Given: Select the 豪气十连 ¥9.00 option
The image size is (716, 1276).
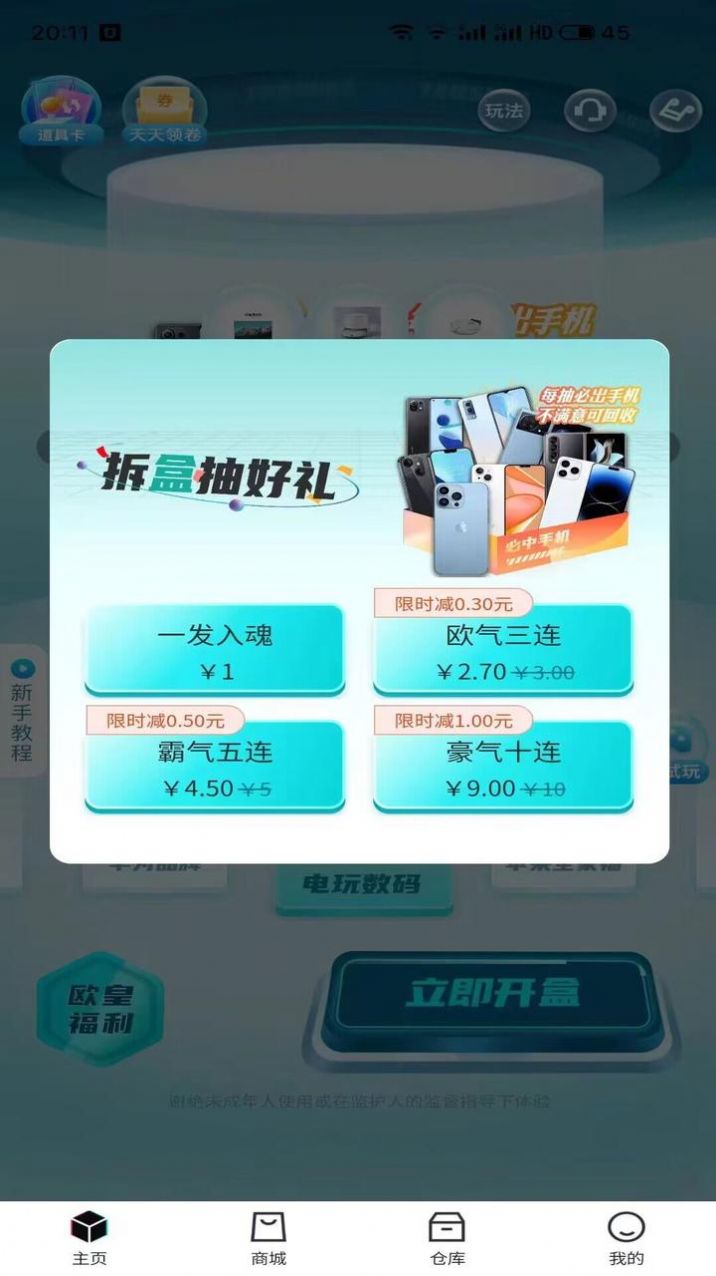Looking at the screenshot, I should pos(503,768).
